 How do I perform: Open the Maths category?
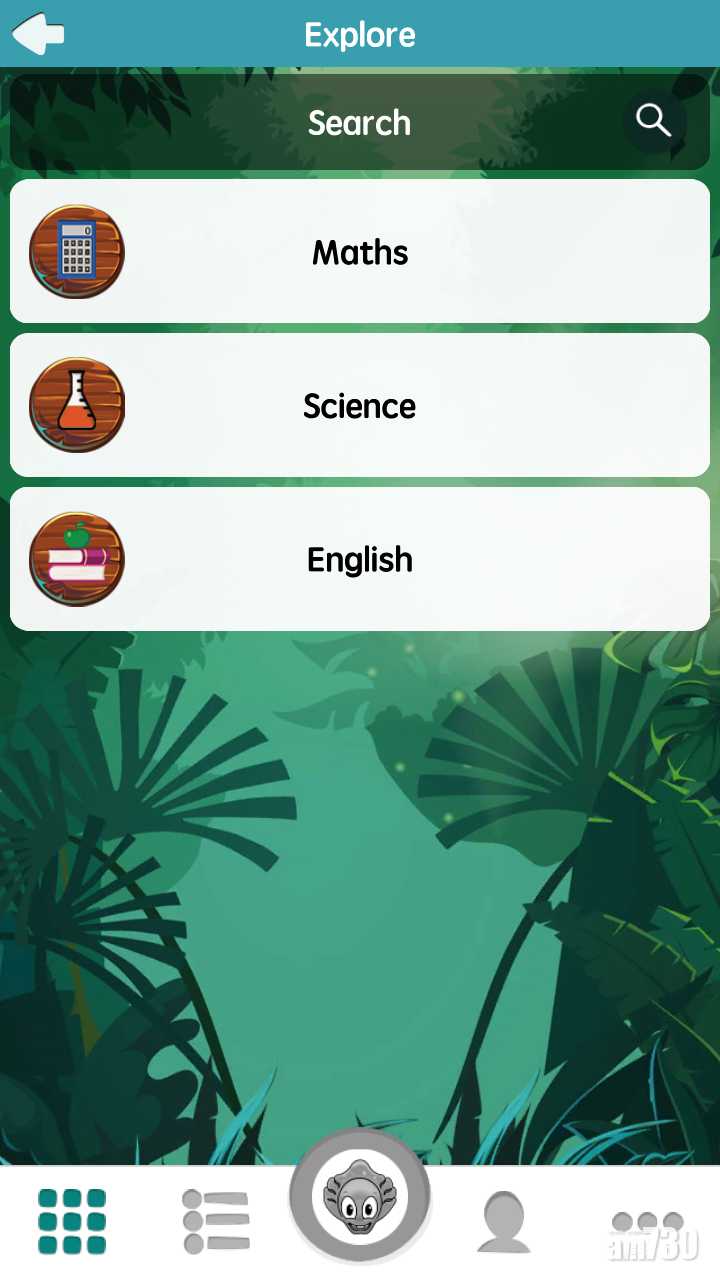(x=360, y=252)
